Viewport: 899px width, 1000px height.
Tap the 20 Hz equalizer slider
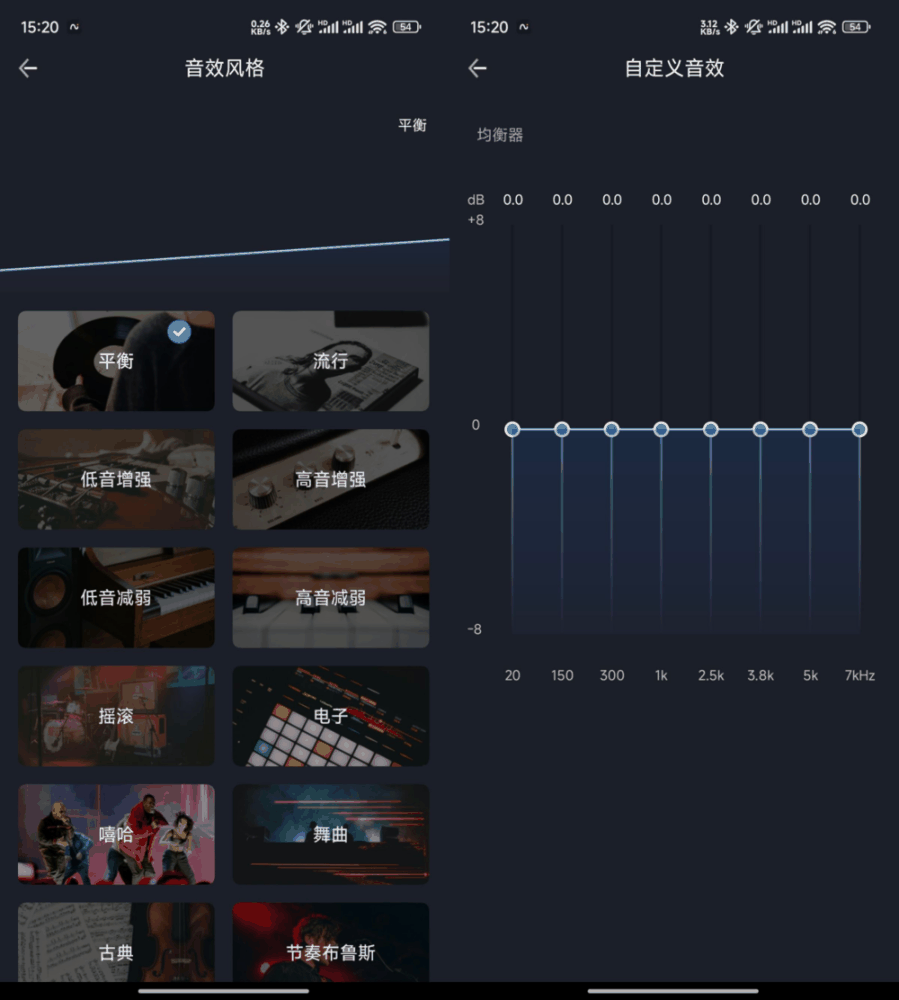(x=512, y=429)
